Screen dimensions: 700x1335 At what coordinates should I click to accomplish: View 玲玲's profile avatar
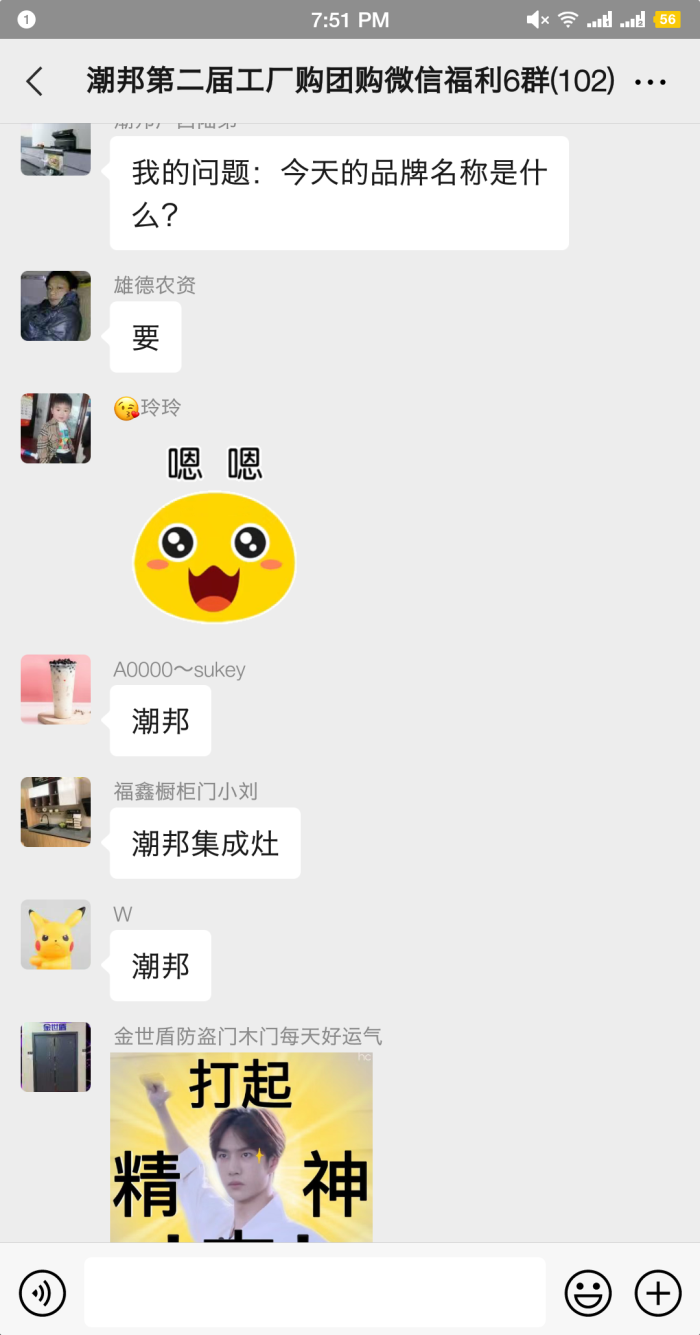[x=56, y=428]
